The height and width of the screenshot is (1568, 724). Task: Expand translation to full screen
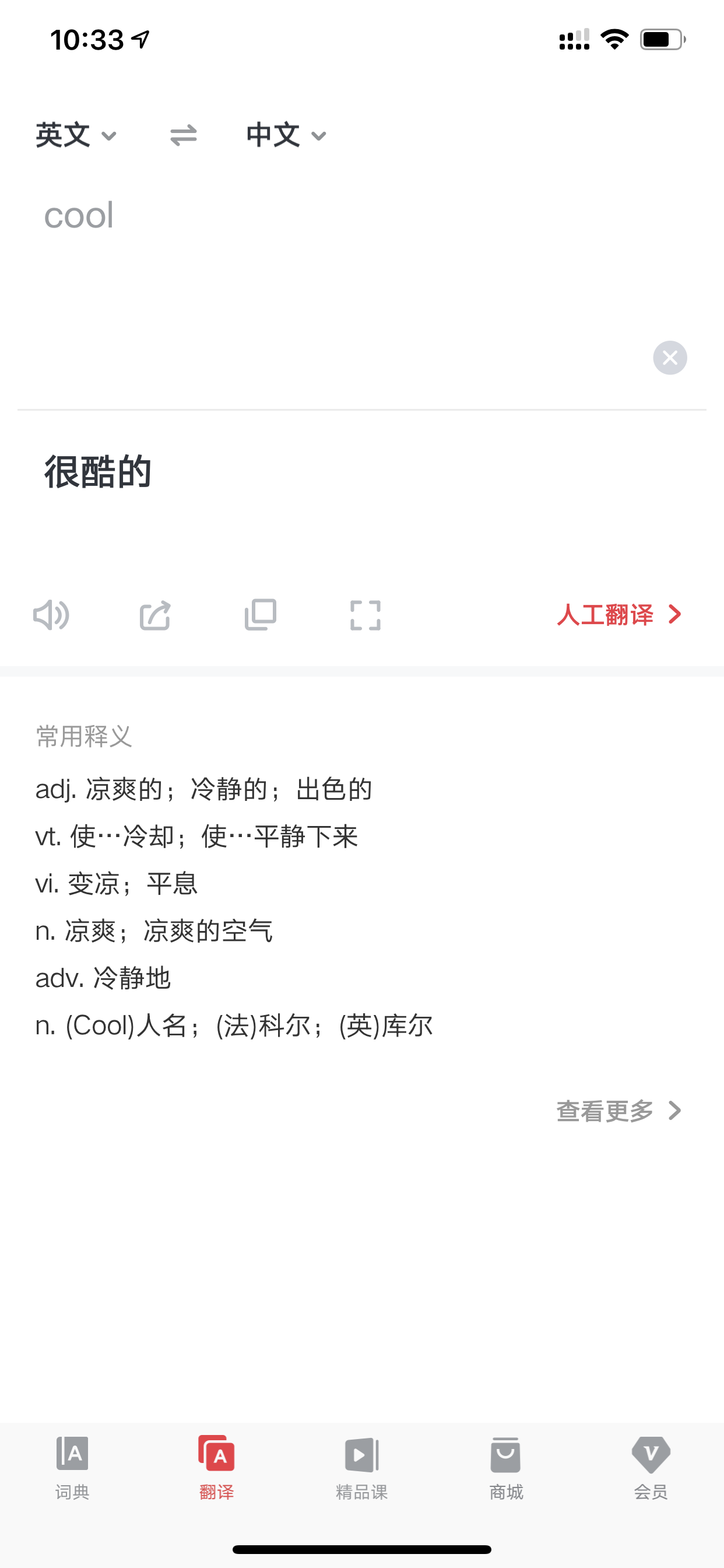(365, 615)
